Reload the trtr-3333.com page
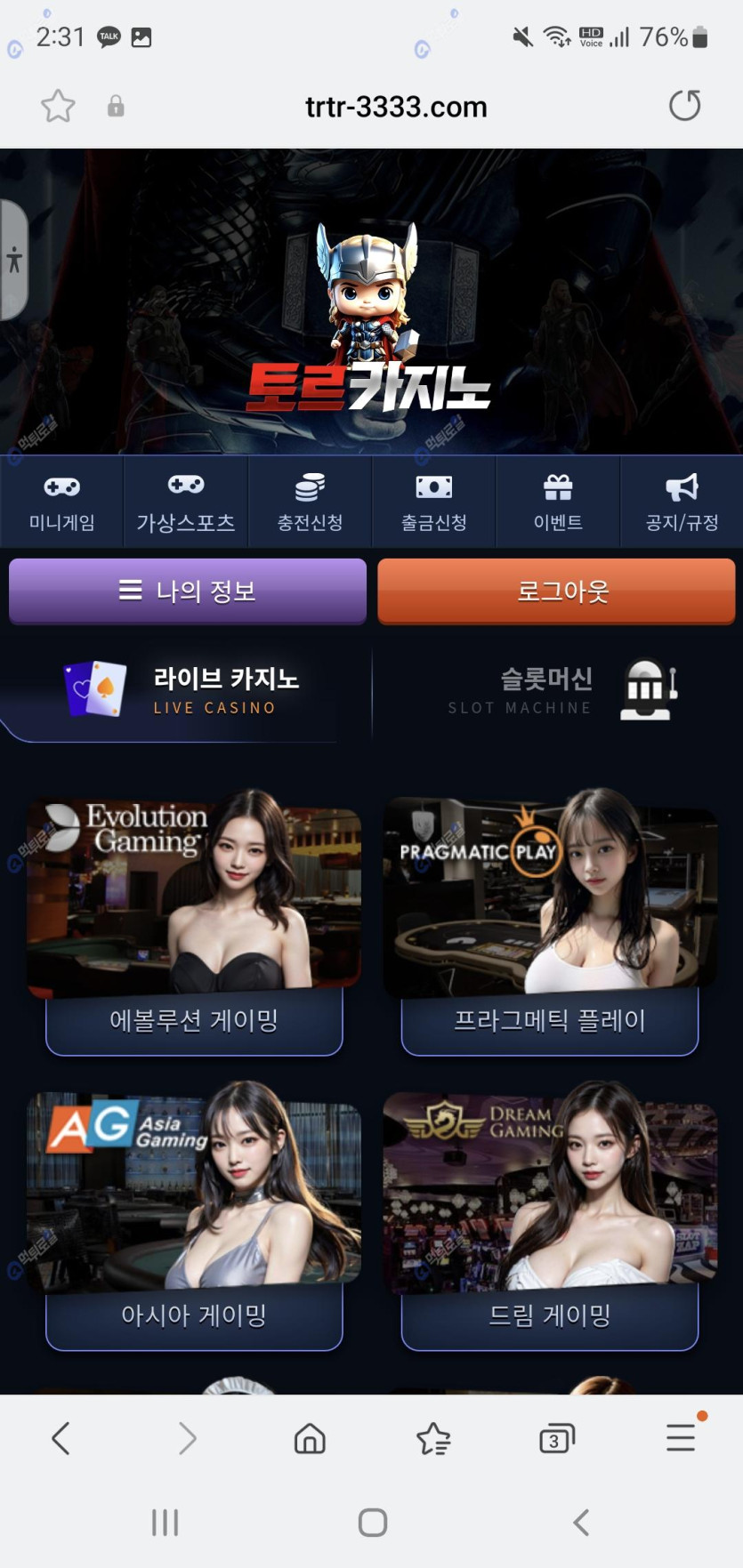This screenshot has height=1568, width=743. click(x=684, y=106)
